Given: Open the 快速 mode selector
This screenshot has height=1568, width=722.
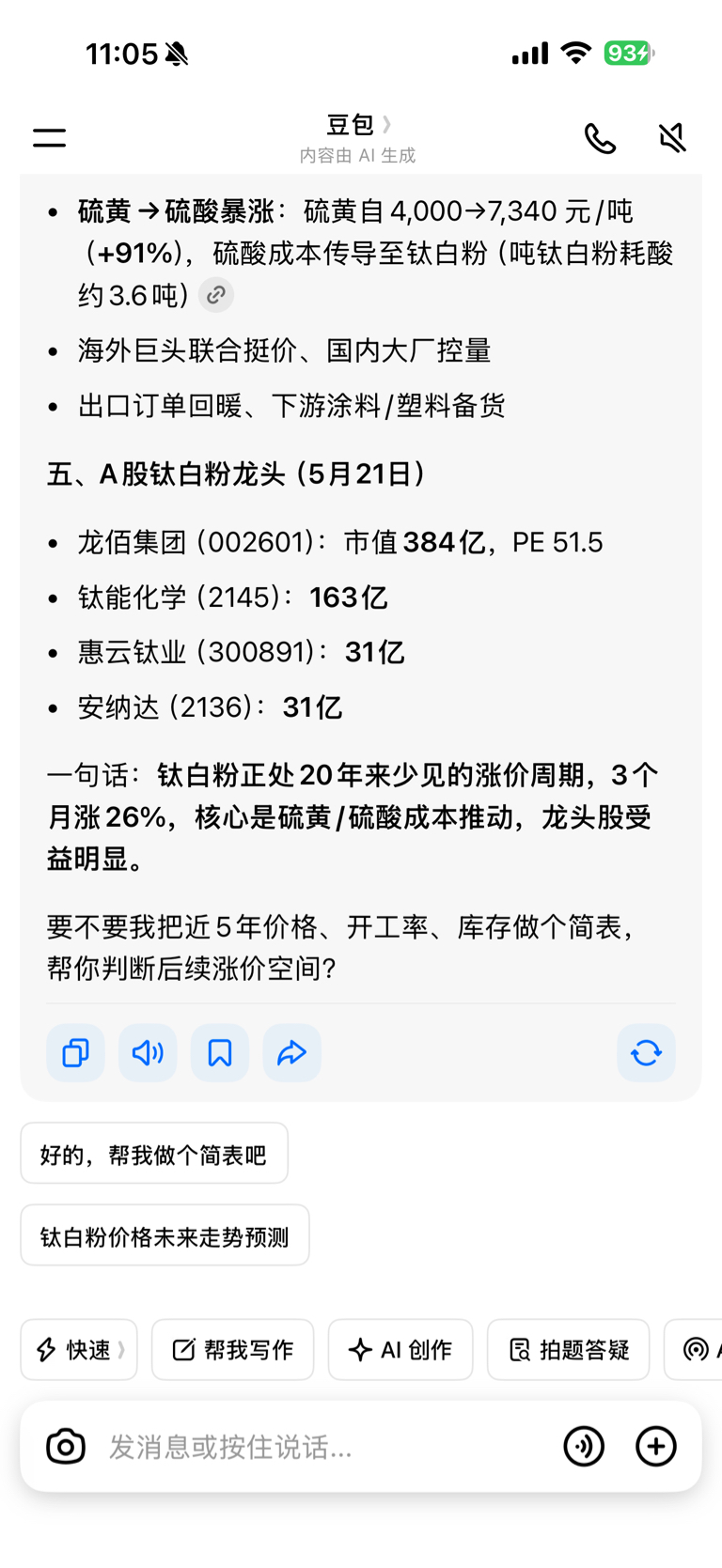Looking at the screenshot, I should coord(79,1350).
